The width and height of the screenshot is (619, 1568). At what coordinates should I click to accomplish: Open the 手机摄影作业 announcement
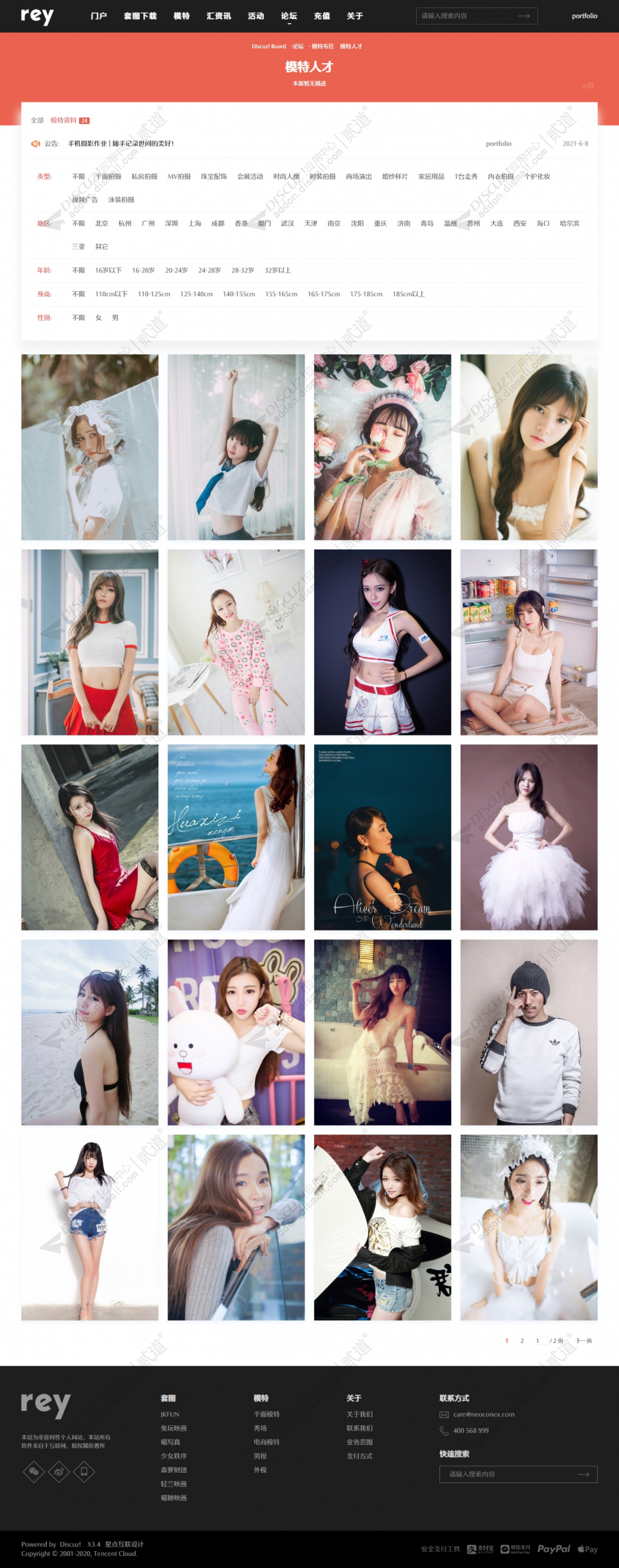pyautogui.click(x=121, y=143)
